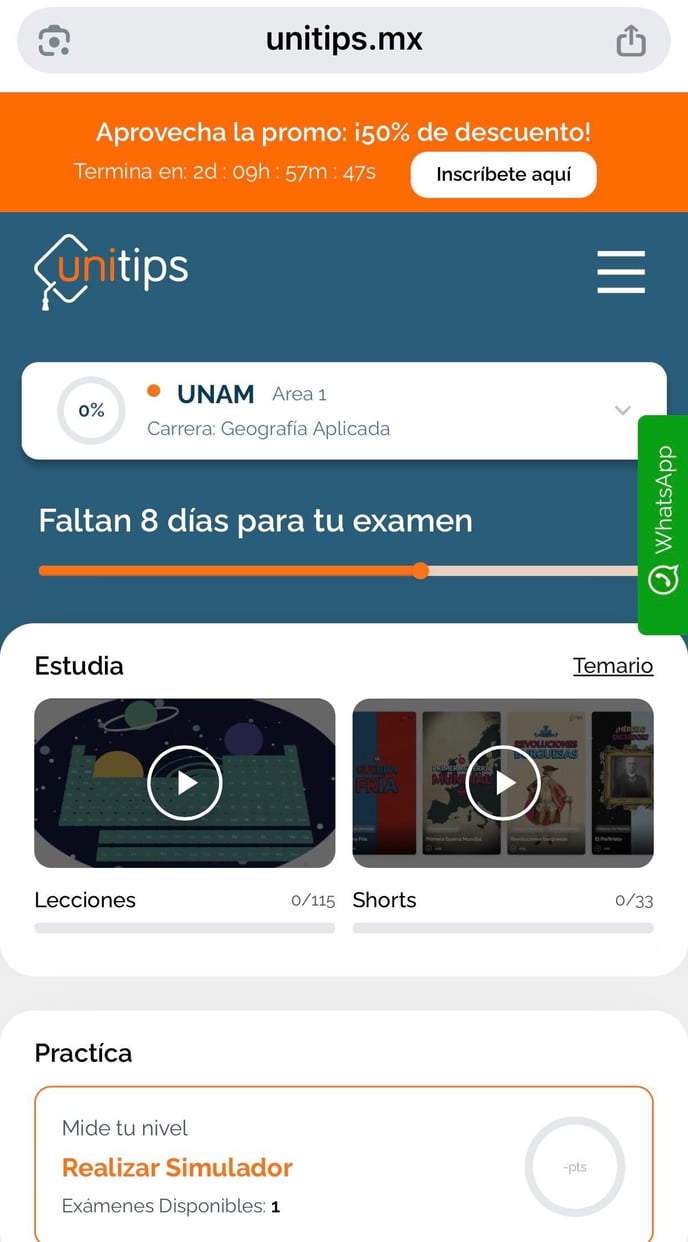Open the hamburger navigation menu
This screenshot has width=688, height=1242.
tap(621, 272)
